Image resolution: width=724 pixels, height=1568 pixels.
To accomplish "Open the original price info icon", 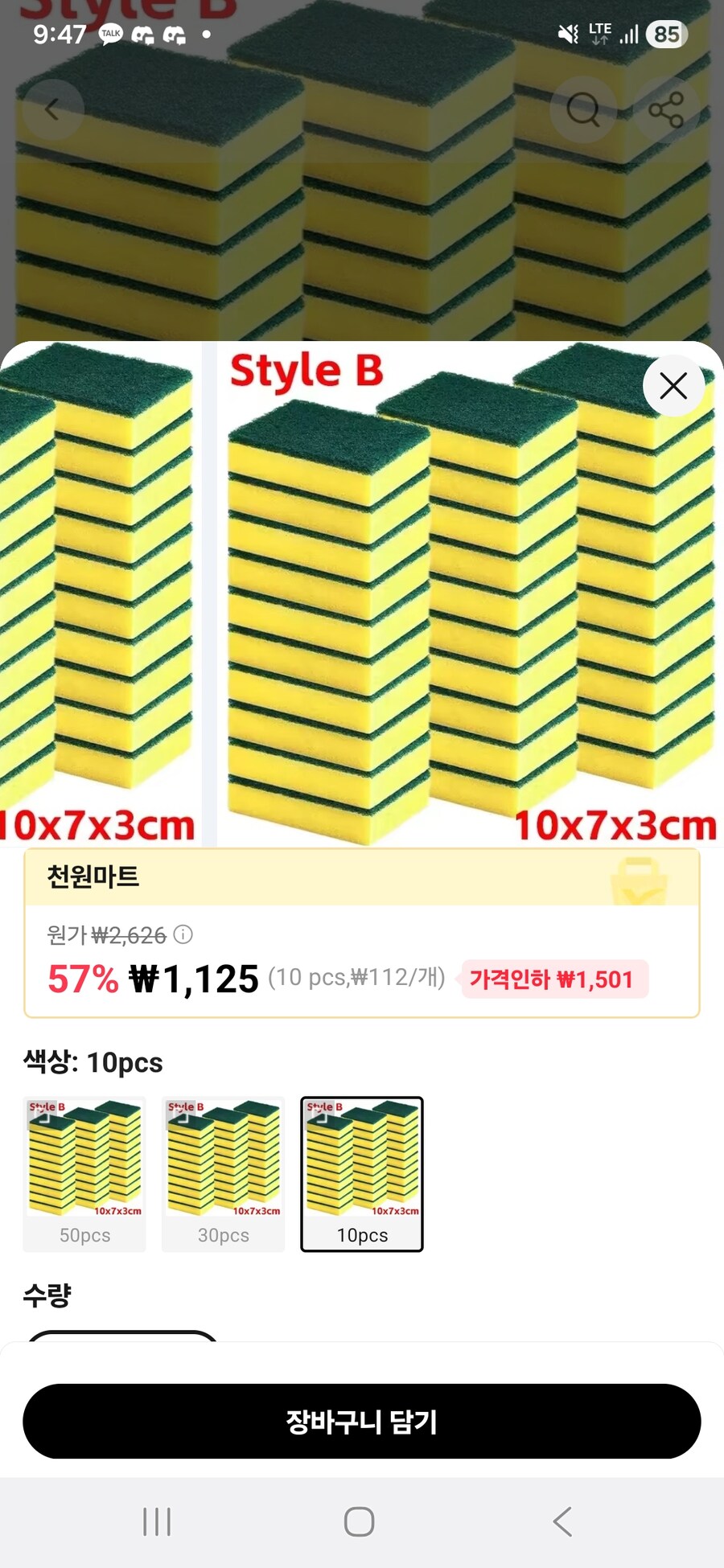I will pyautogui.click(x=183, y=934).
